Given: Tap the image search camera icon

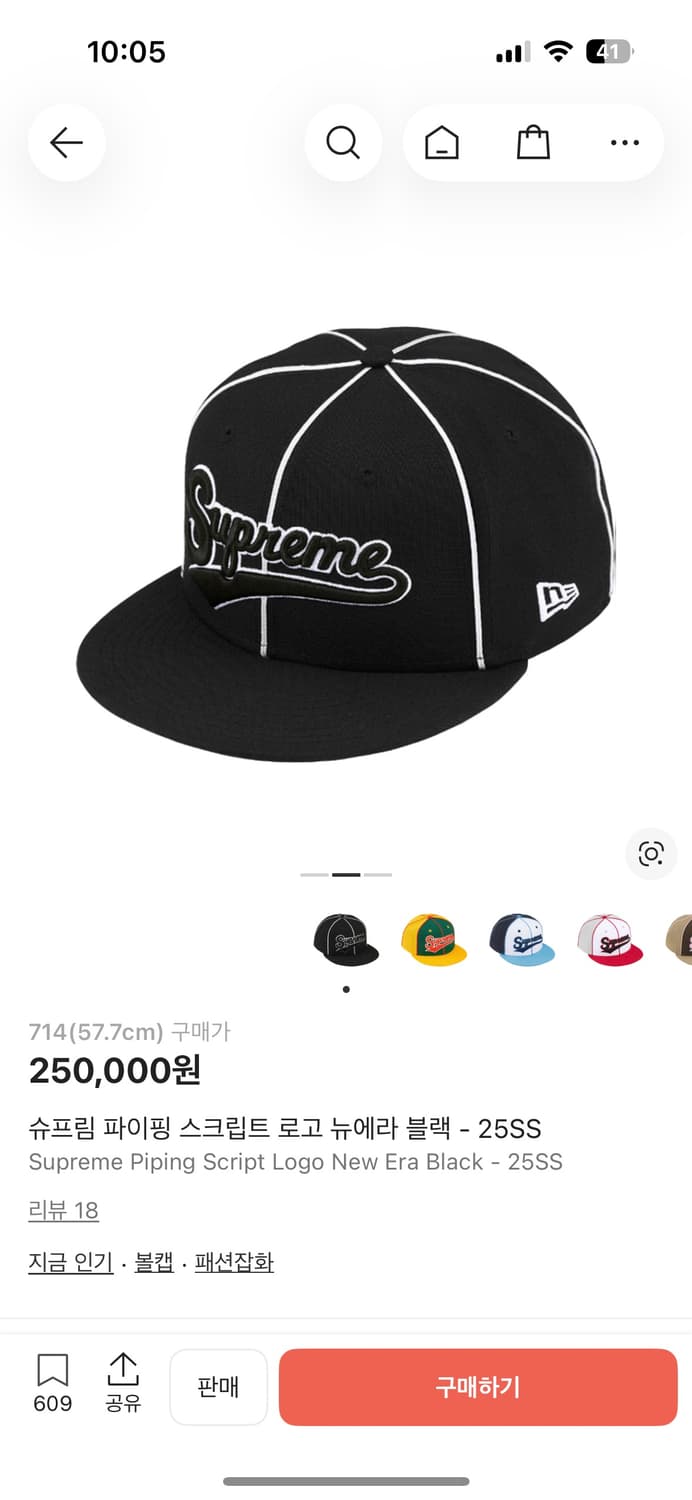Looking at the screenshot, I should tap(651, 853).
